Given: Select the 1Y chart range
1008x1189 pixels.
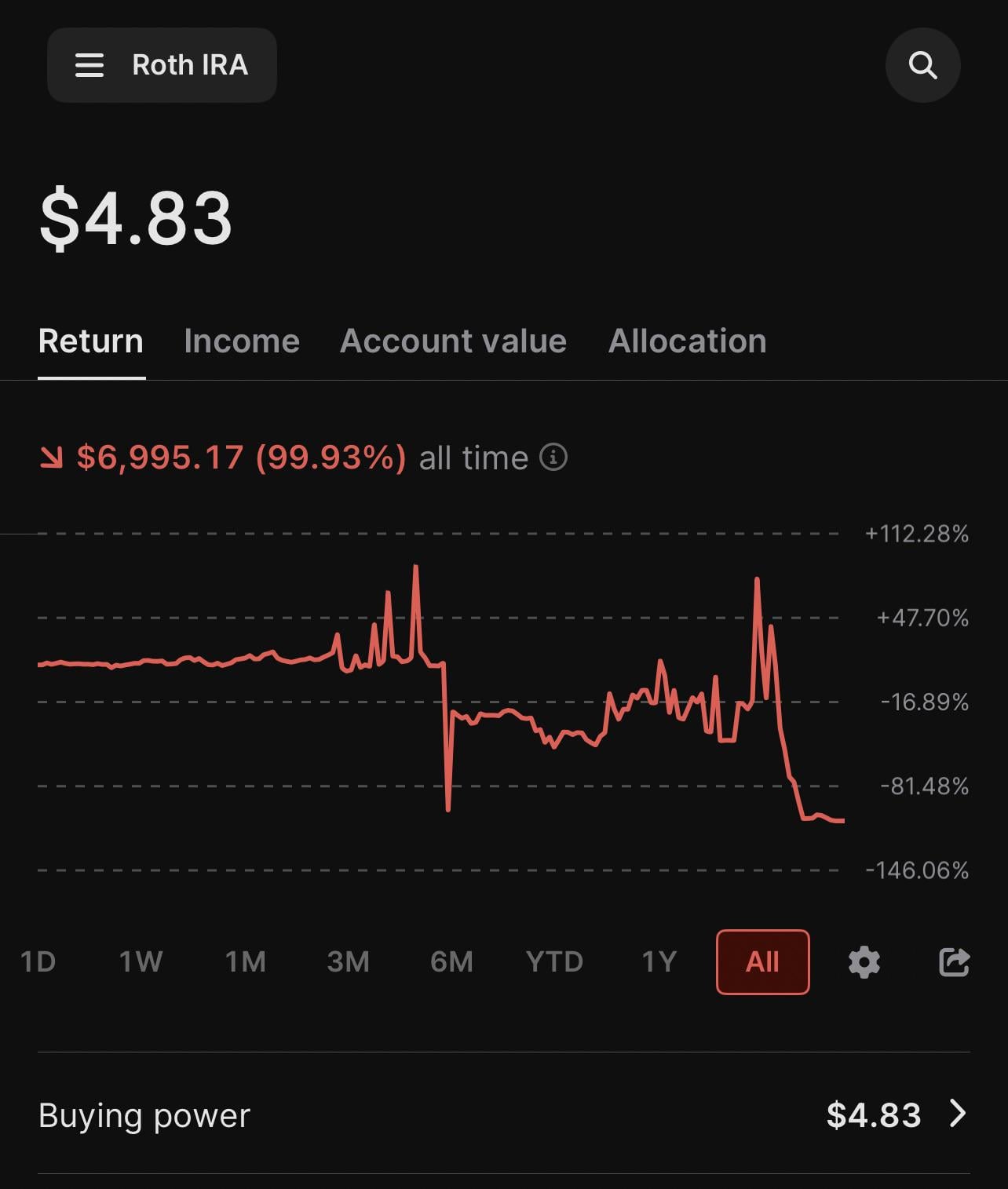Looking at the screenshot, I should pos(659,961).
